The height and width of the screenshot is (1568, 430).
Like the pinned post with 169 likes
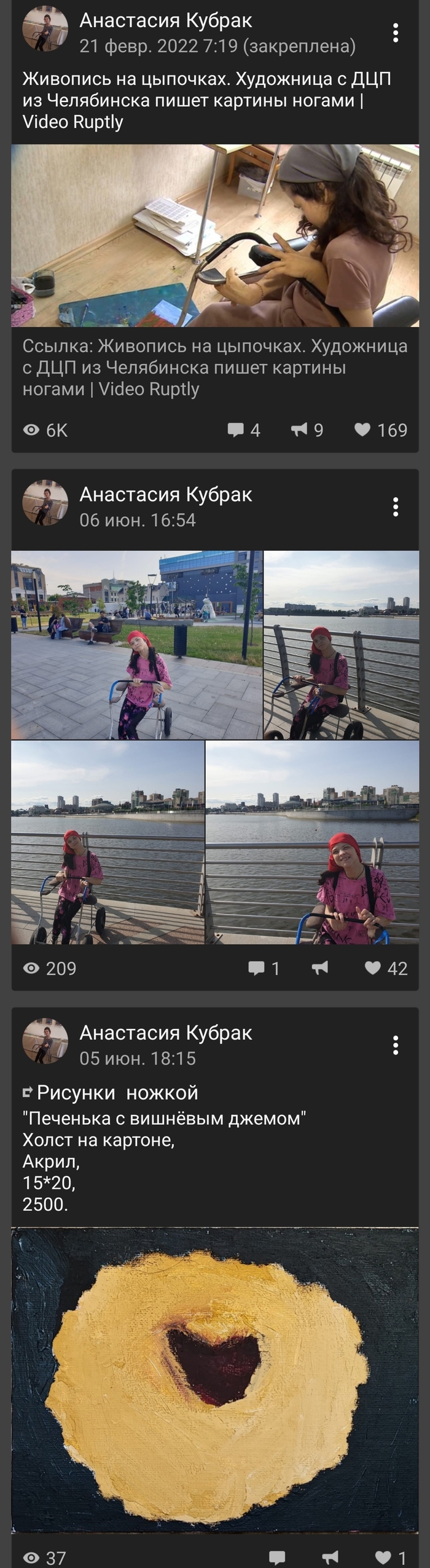[x=381, y=430]
